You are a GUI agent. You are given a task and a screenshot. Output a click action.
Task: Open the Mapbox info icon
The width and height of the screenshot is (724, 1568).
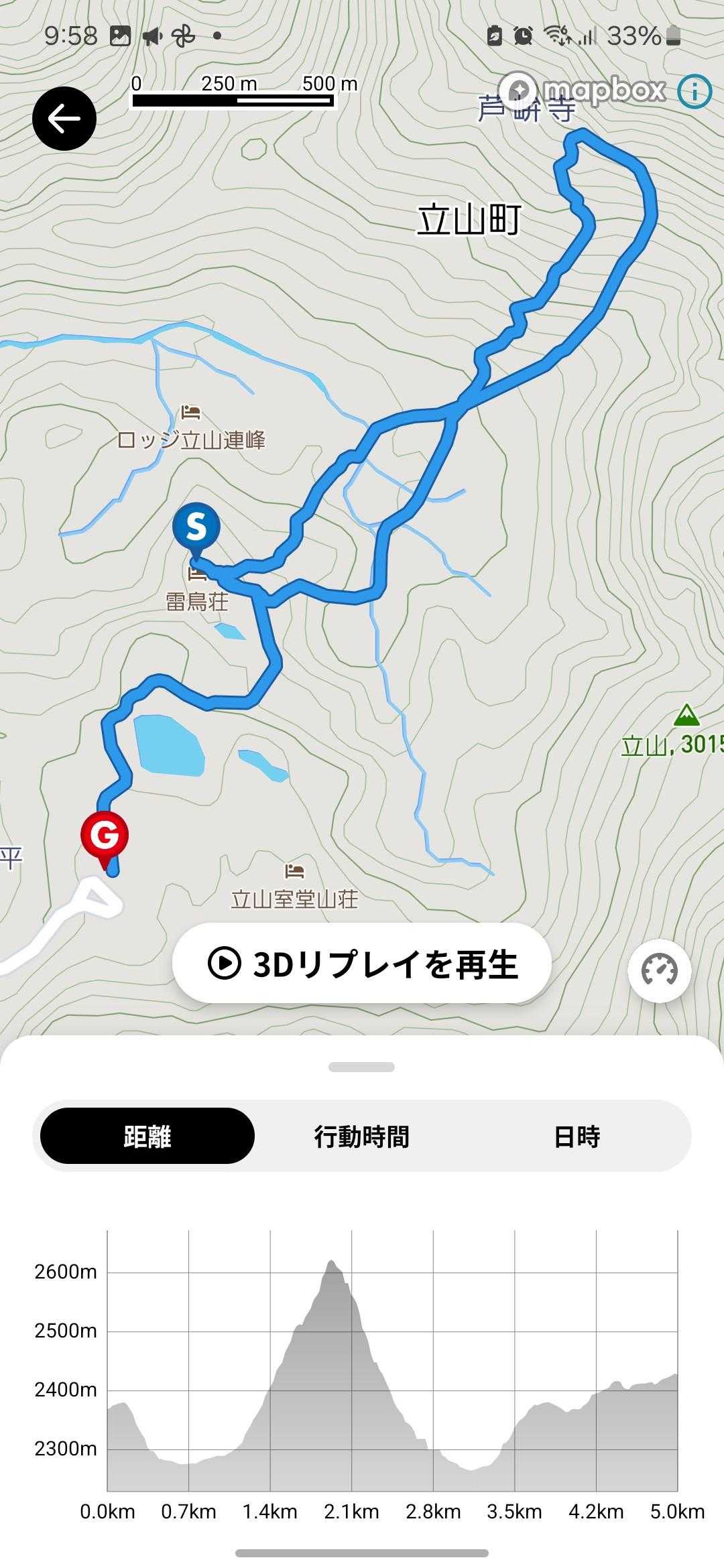[x=694, y=91]
